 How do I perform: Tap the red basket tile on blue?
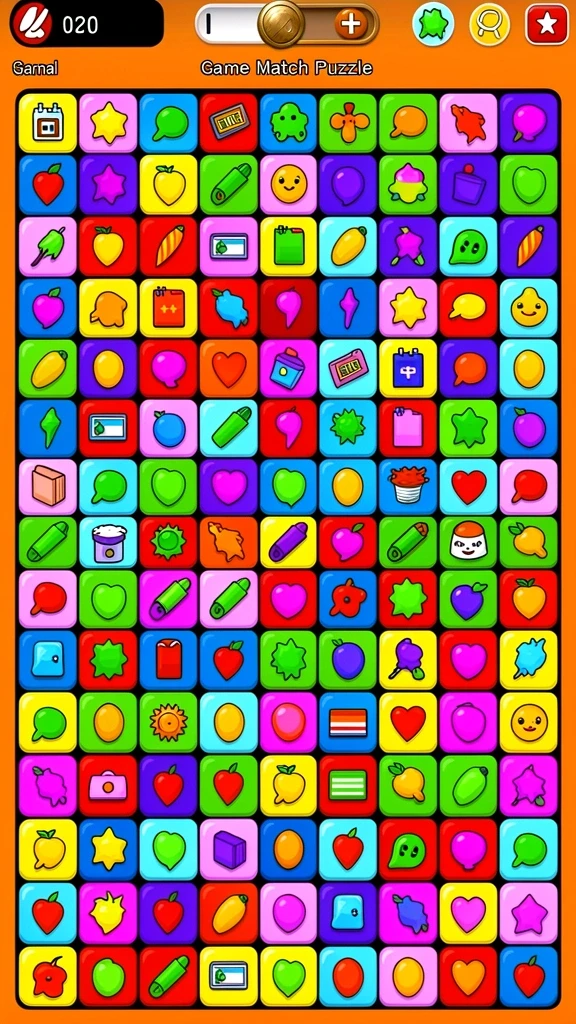(408, 487)
